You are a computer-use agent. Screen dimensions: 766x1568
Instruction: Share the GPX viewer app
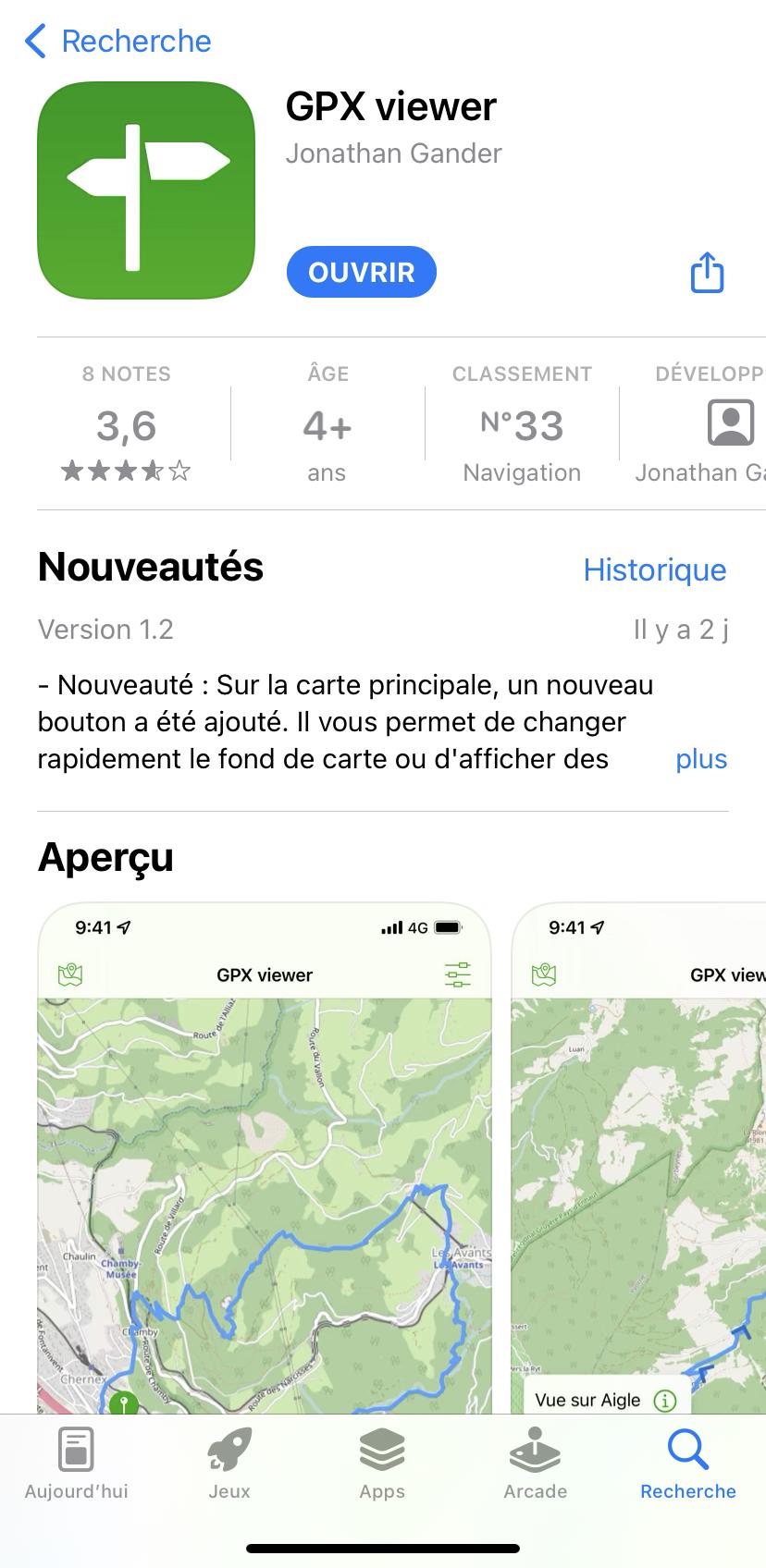[x=707, y=272]
